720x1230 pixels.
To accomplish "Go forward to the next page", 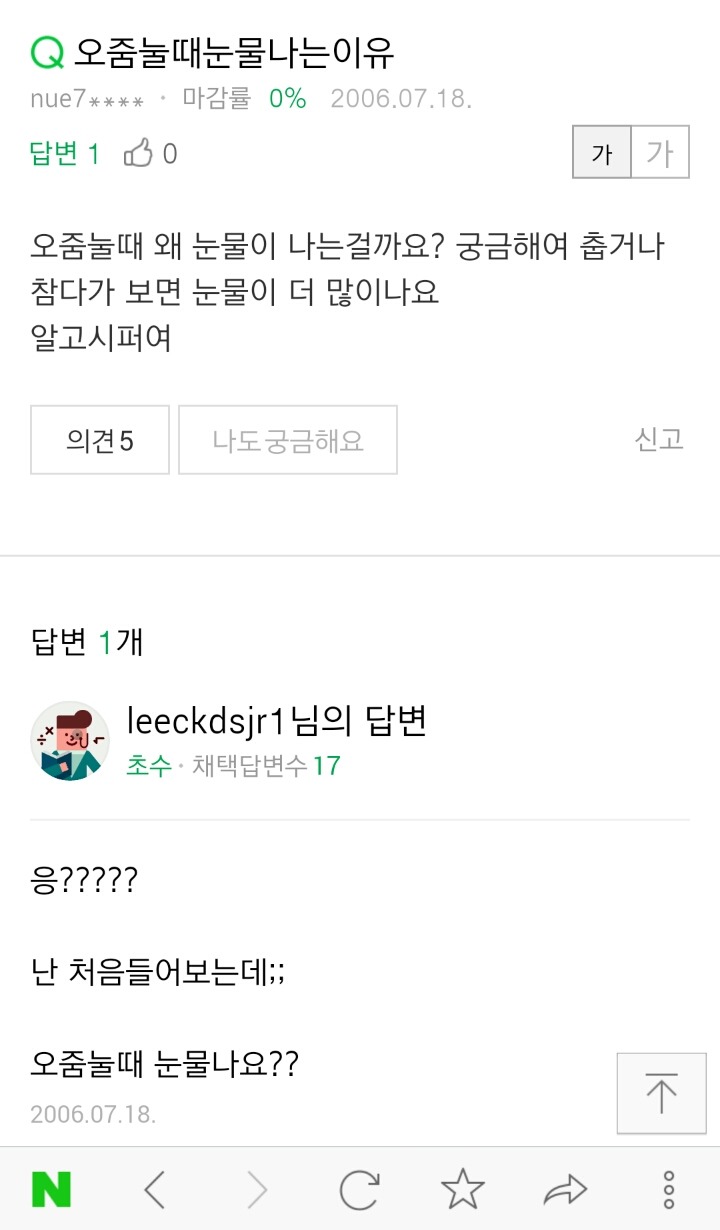I will click(x=257, y=1190).
